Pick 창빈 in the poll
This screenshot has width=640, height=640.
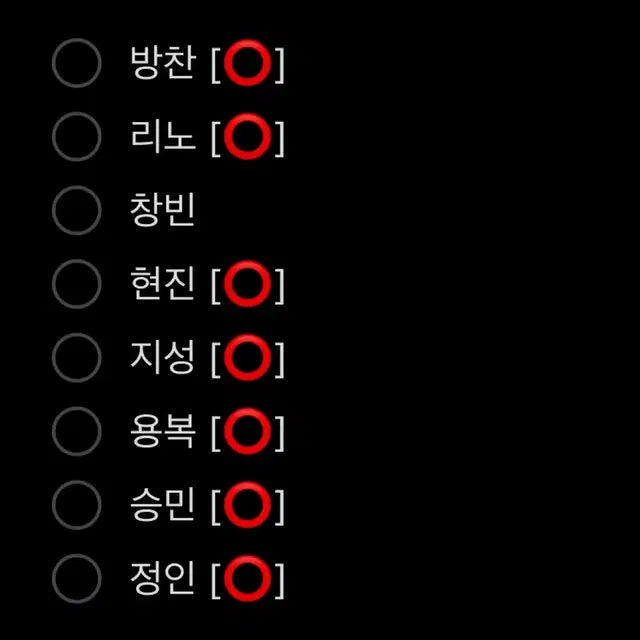pyautogui.click(x=77, y=211)
